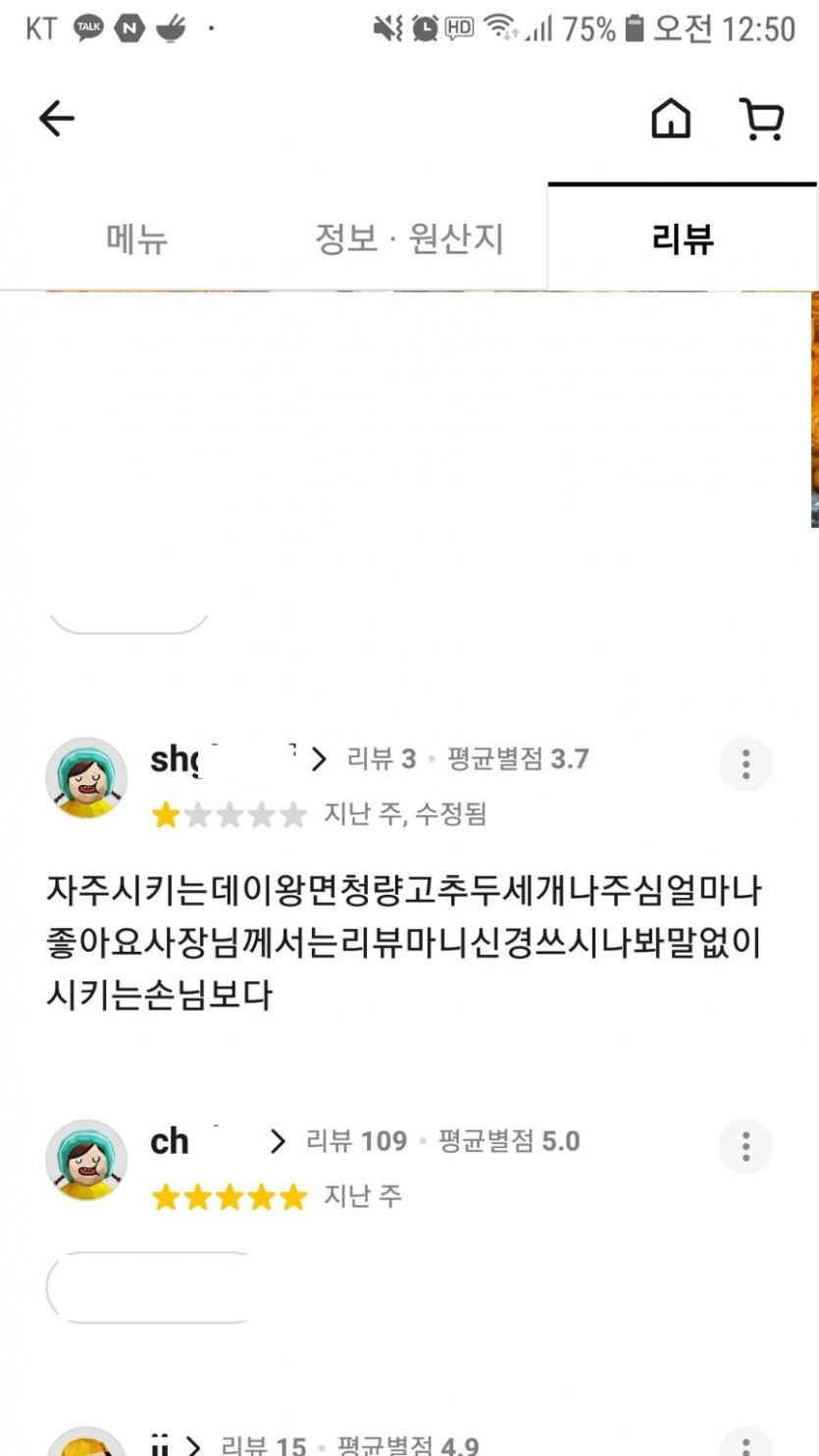Select the 리뷰 tab

(683, 238)
